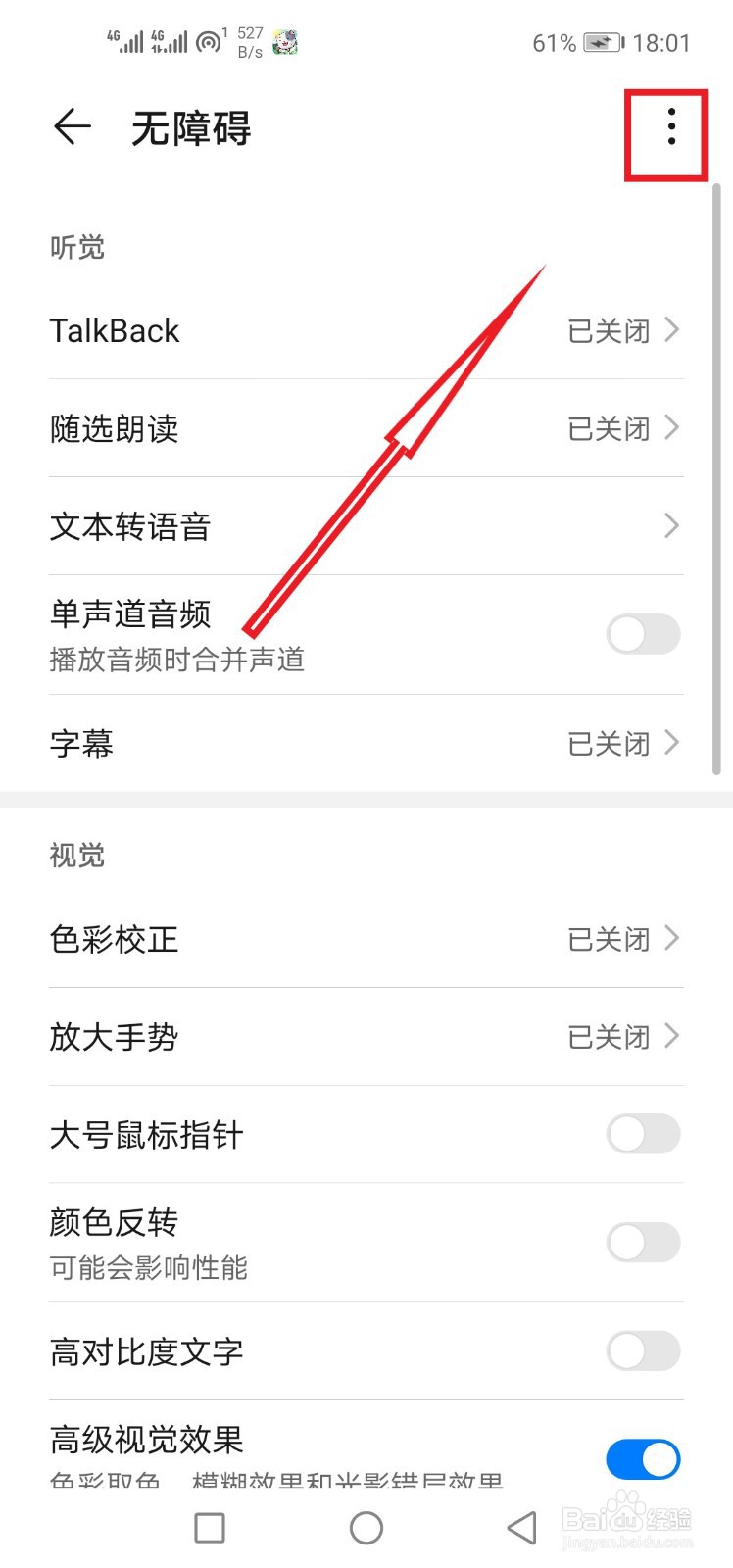Expand the 字幕 settings entry
Screen dimensions: 733x1568
point(366,743)
